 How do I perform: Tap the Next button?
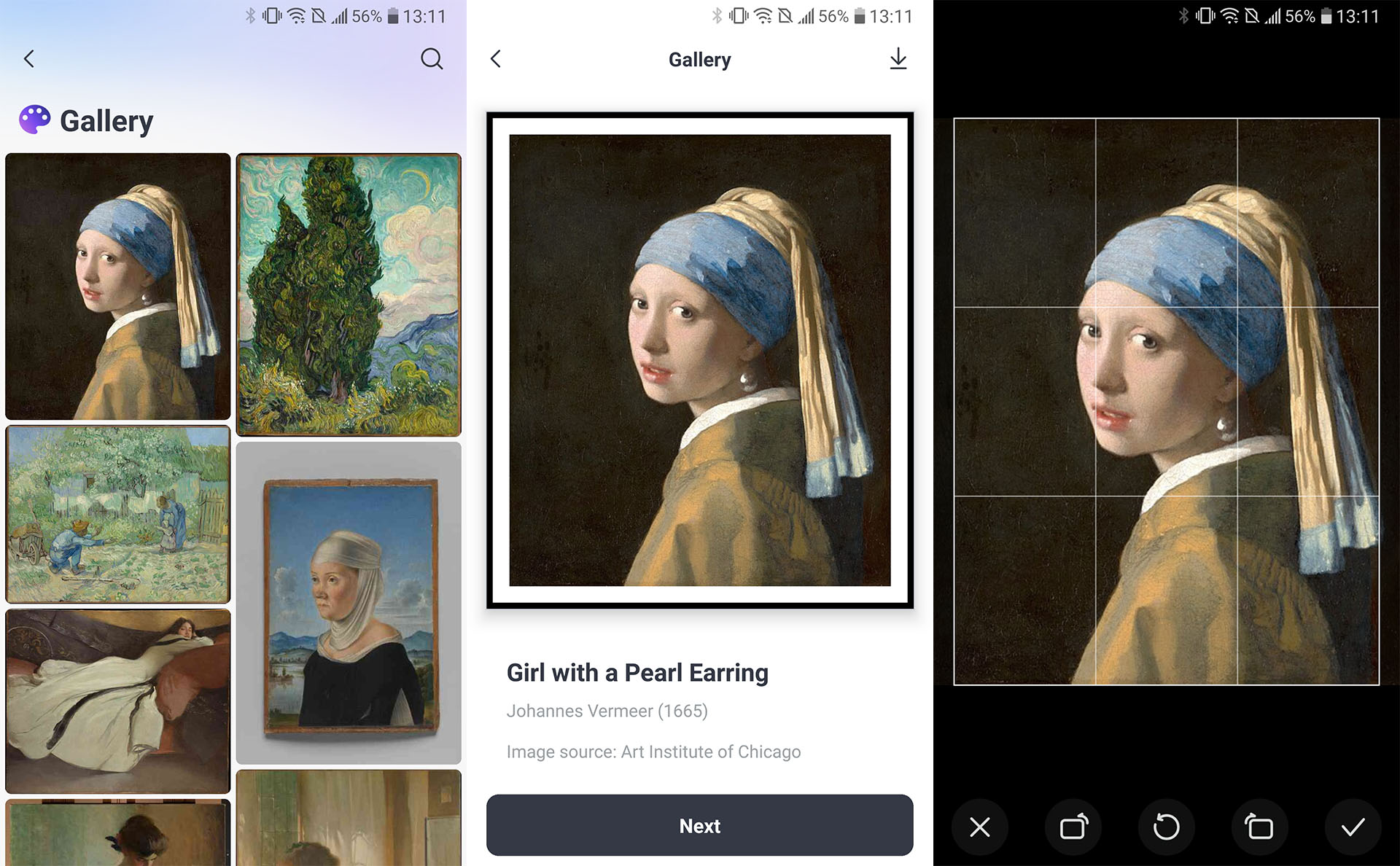coord(699,825)
